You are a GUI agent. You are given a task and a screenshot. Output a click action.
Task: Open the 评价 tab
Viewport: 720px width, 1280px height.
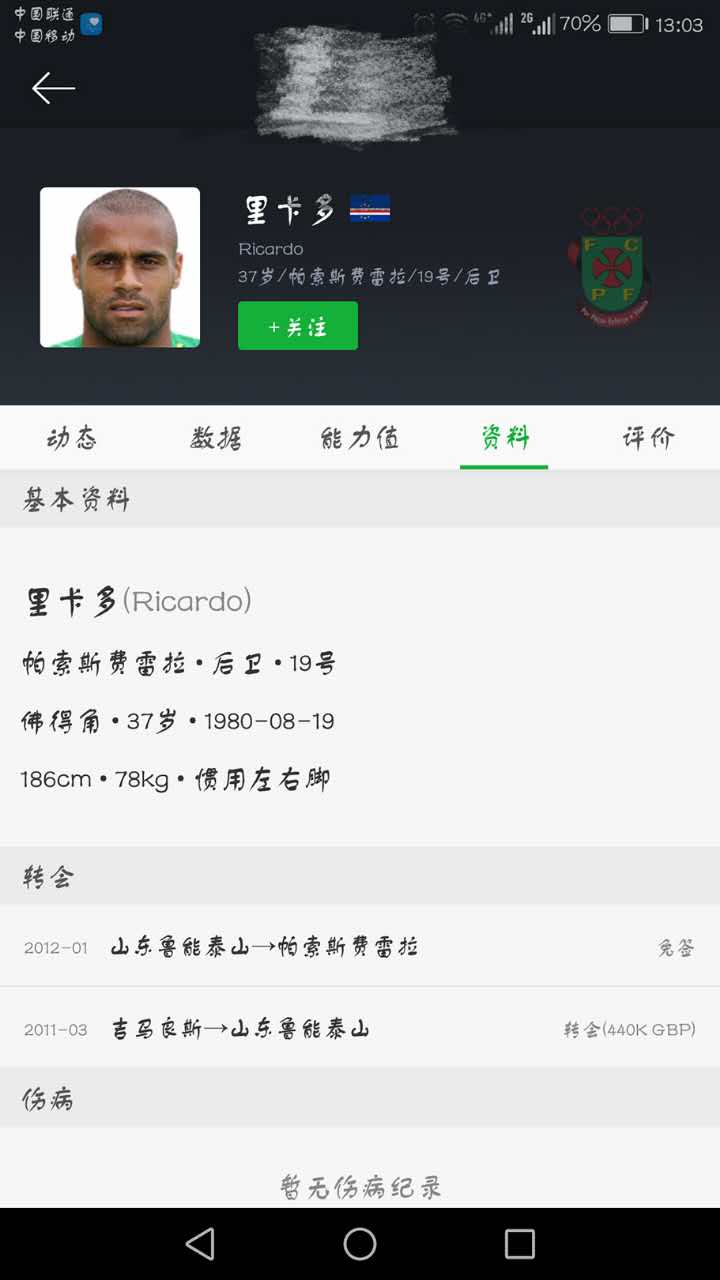(646, 437)
